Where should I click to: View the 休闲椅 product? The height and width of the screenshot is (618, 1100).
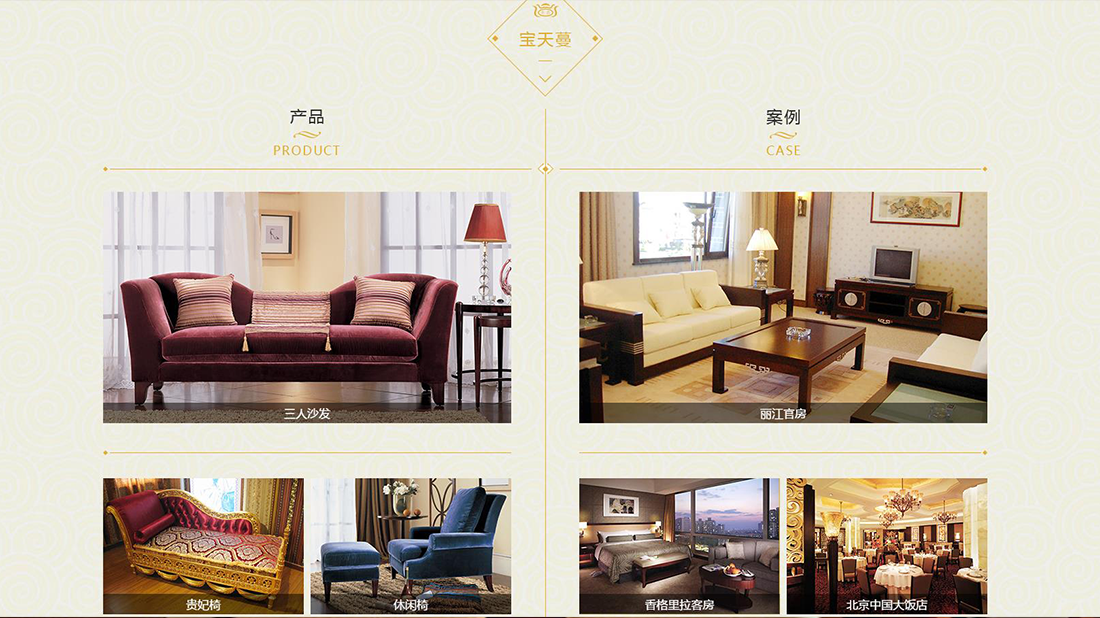pyautogui.click(x=410, y=545)
